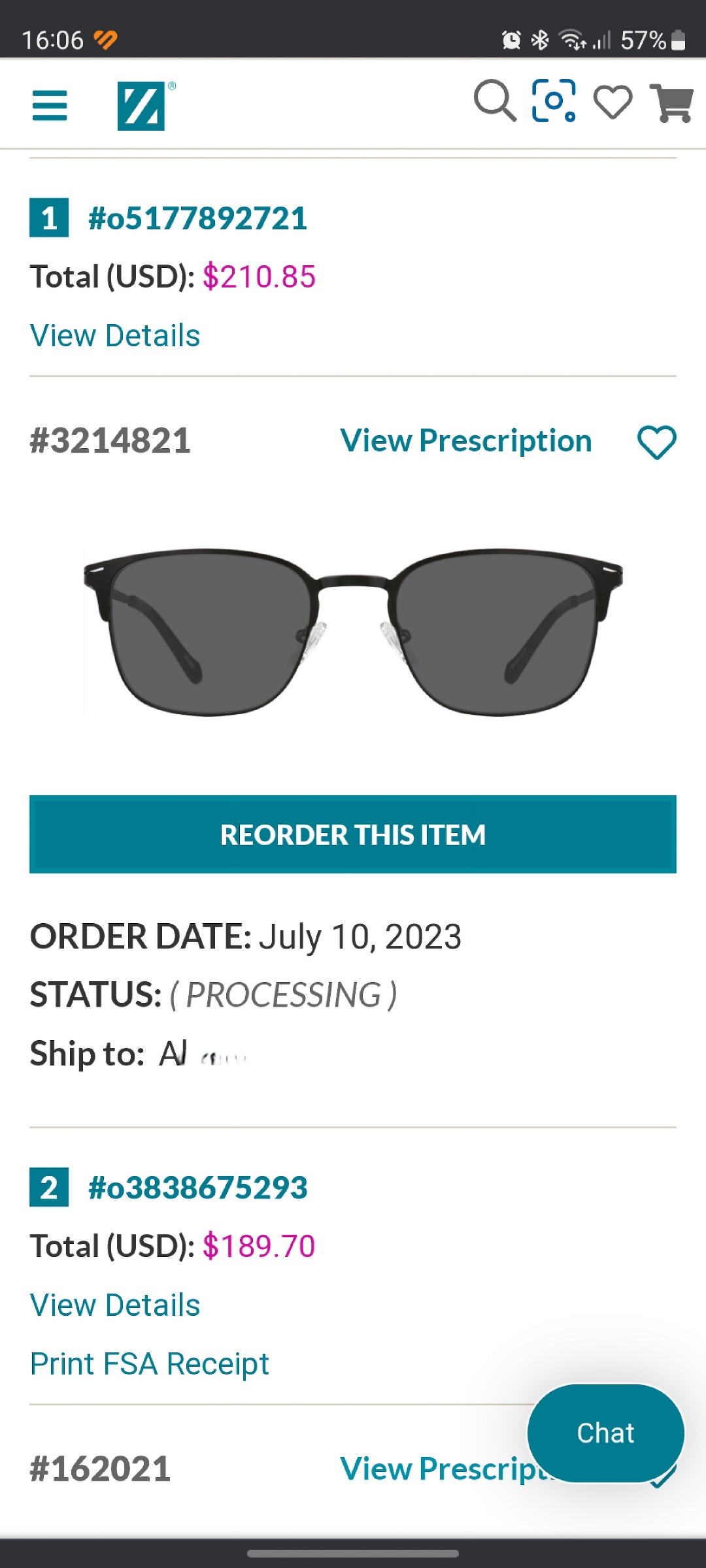
Task: Open the hamburger menu
Action: point(50,105)
